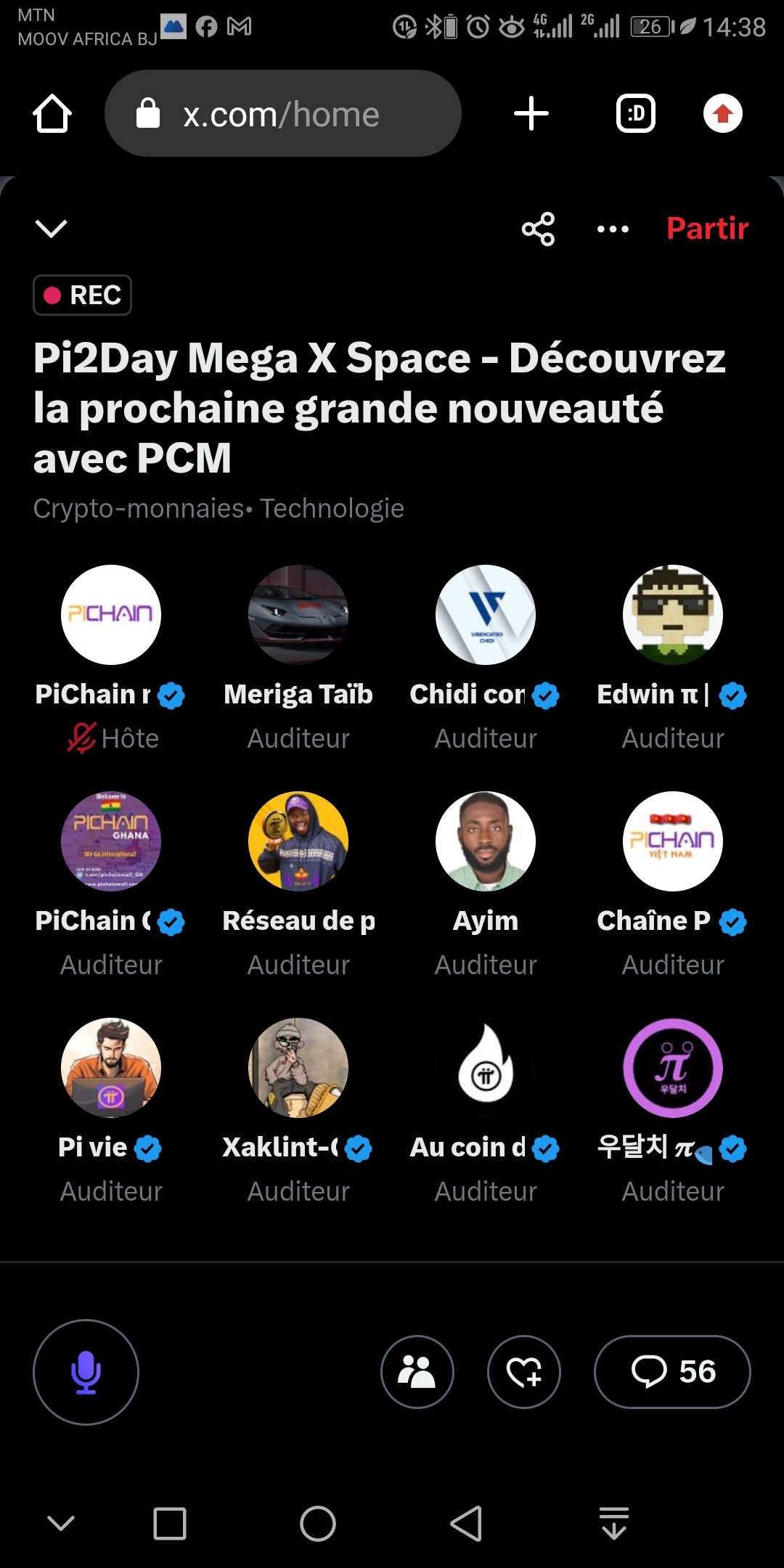Open a new browser tab
This screenshot has height=1568, width=784.
pyautogui.click(x=531, y=114)
